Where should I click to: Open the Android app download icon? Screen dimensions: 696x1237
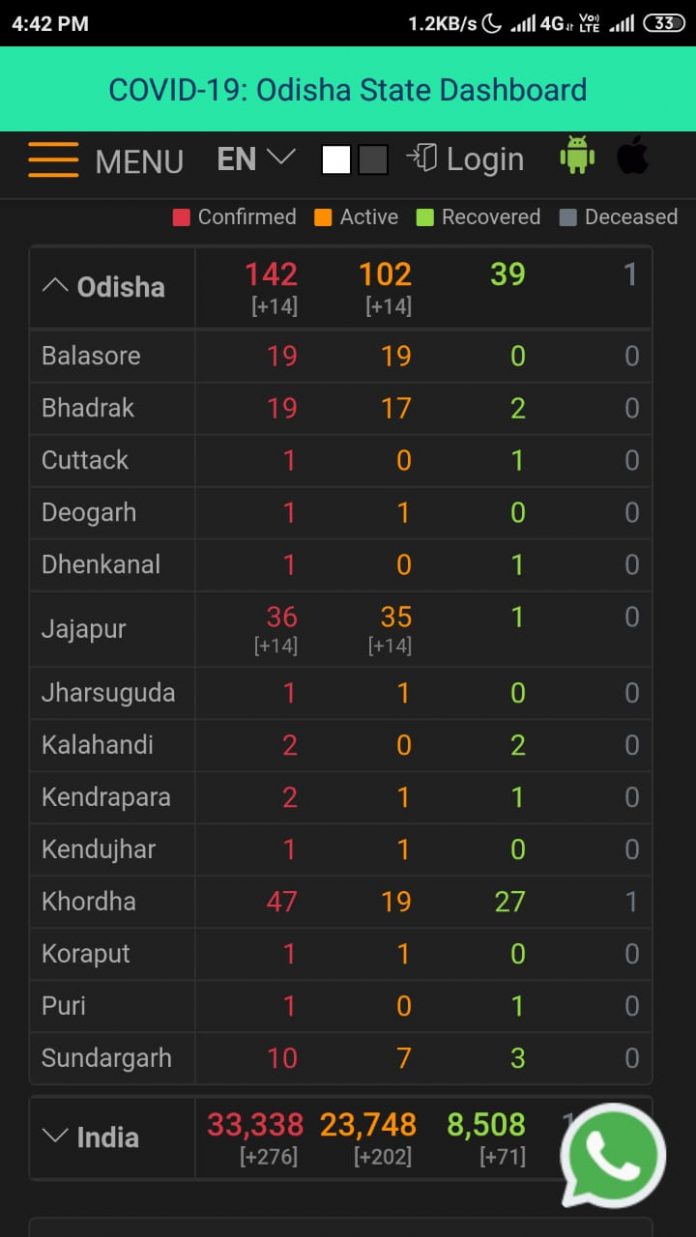577,156
